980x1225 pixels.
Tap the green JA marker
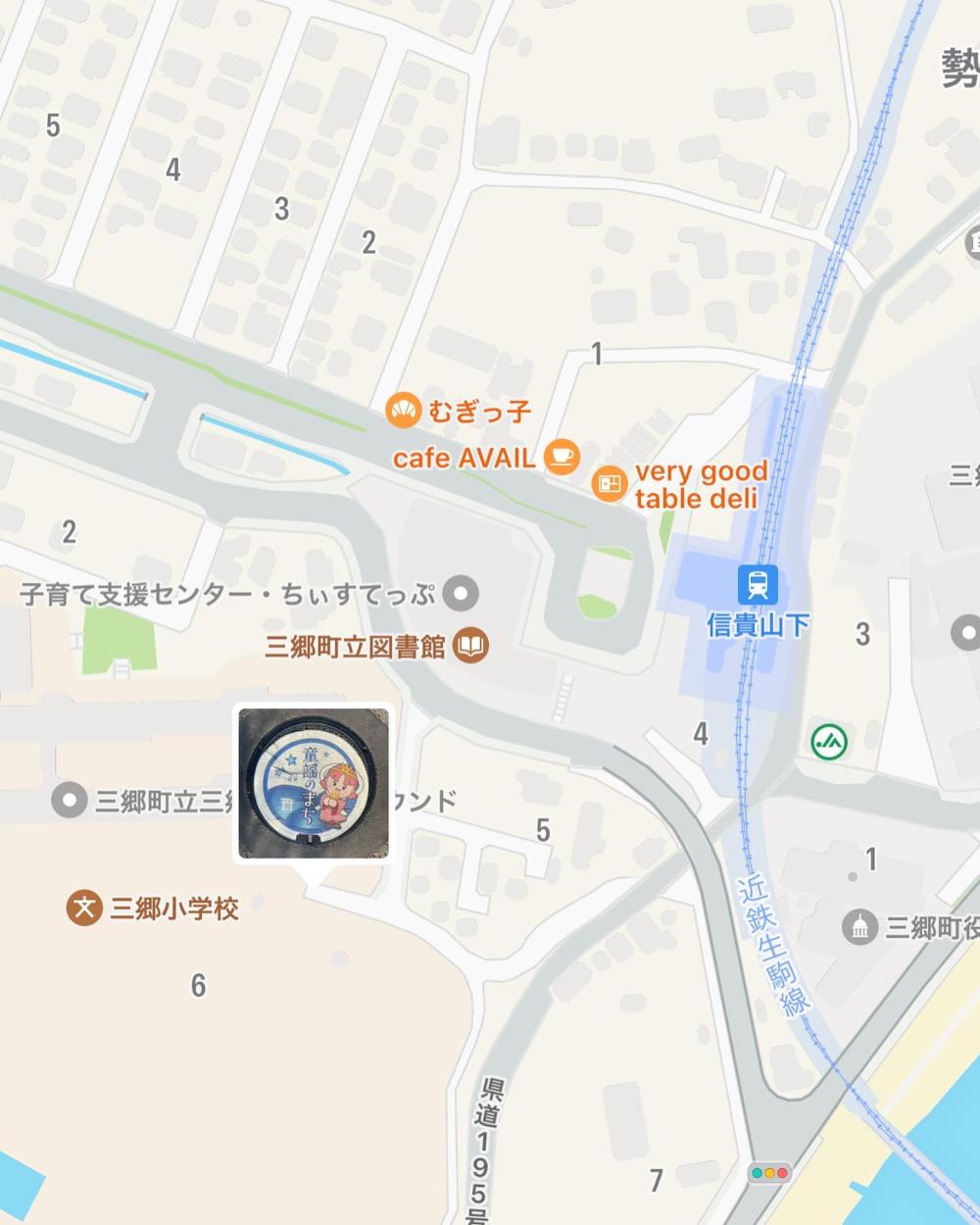[829, 742]
